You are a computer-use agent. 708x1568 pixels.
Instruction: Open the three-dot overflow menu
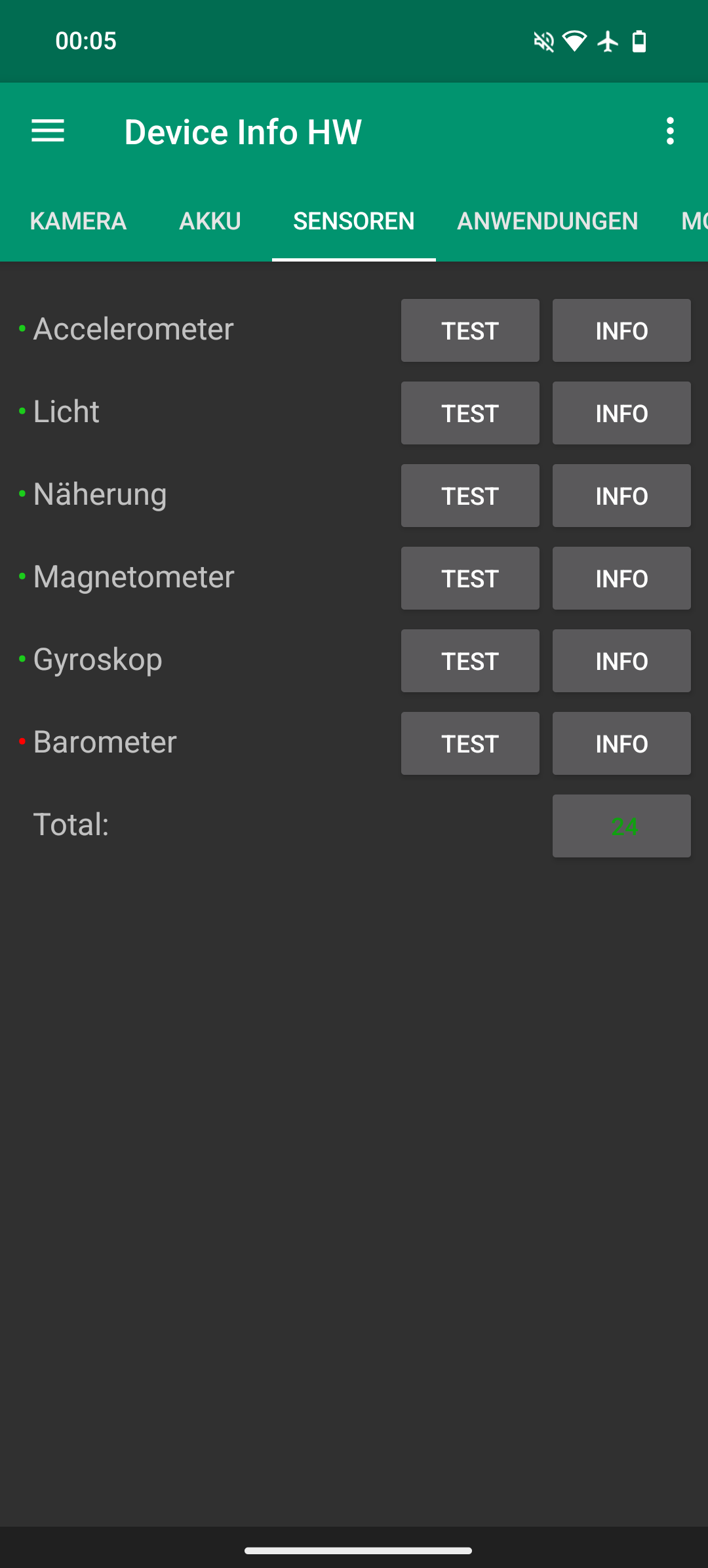click(669, 131)
